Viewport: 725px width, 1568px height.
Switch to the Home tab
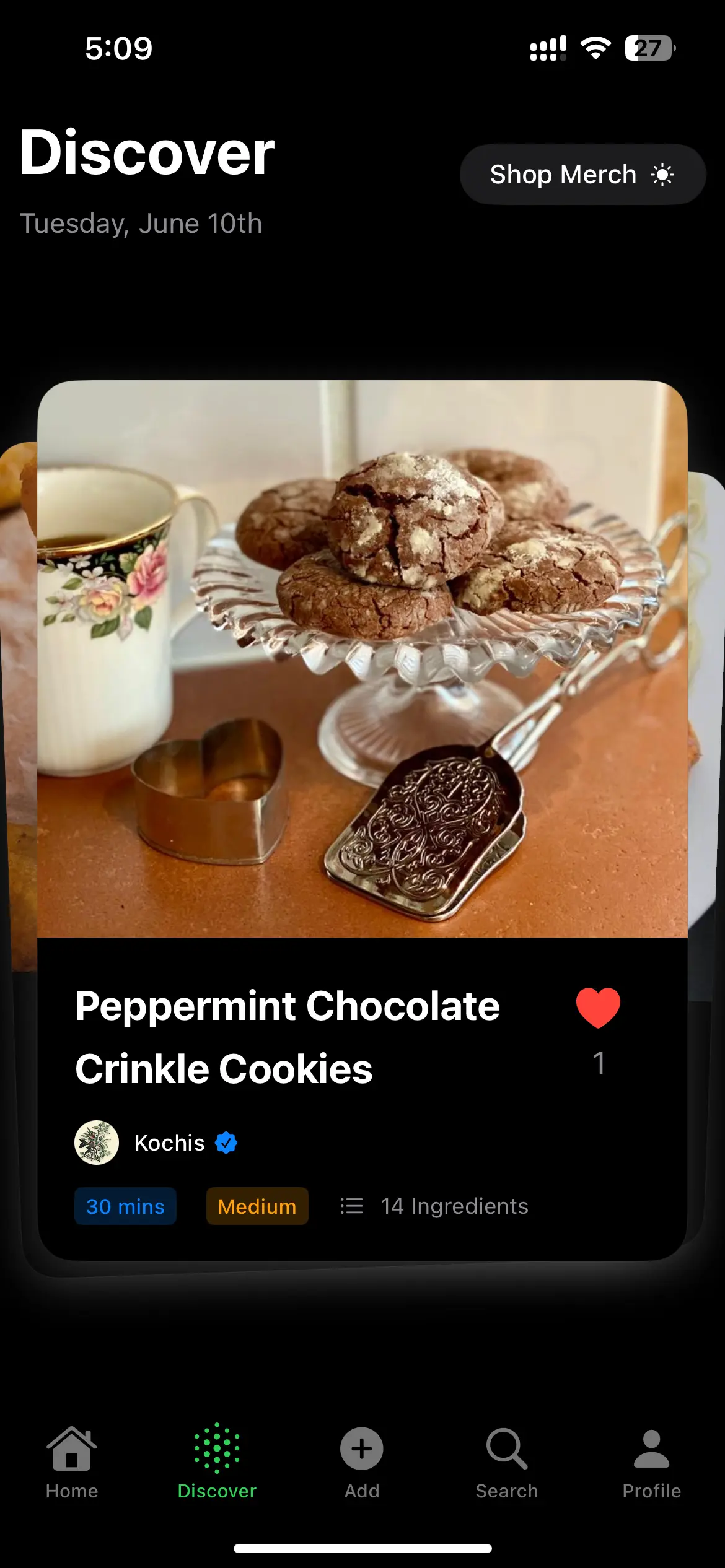pos(72,1462)
